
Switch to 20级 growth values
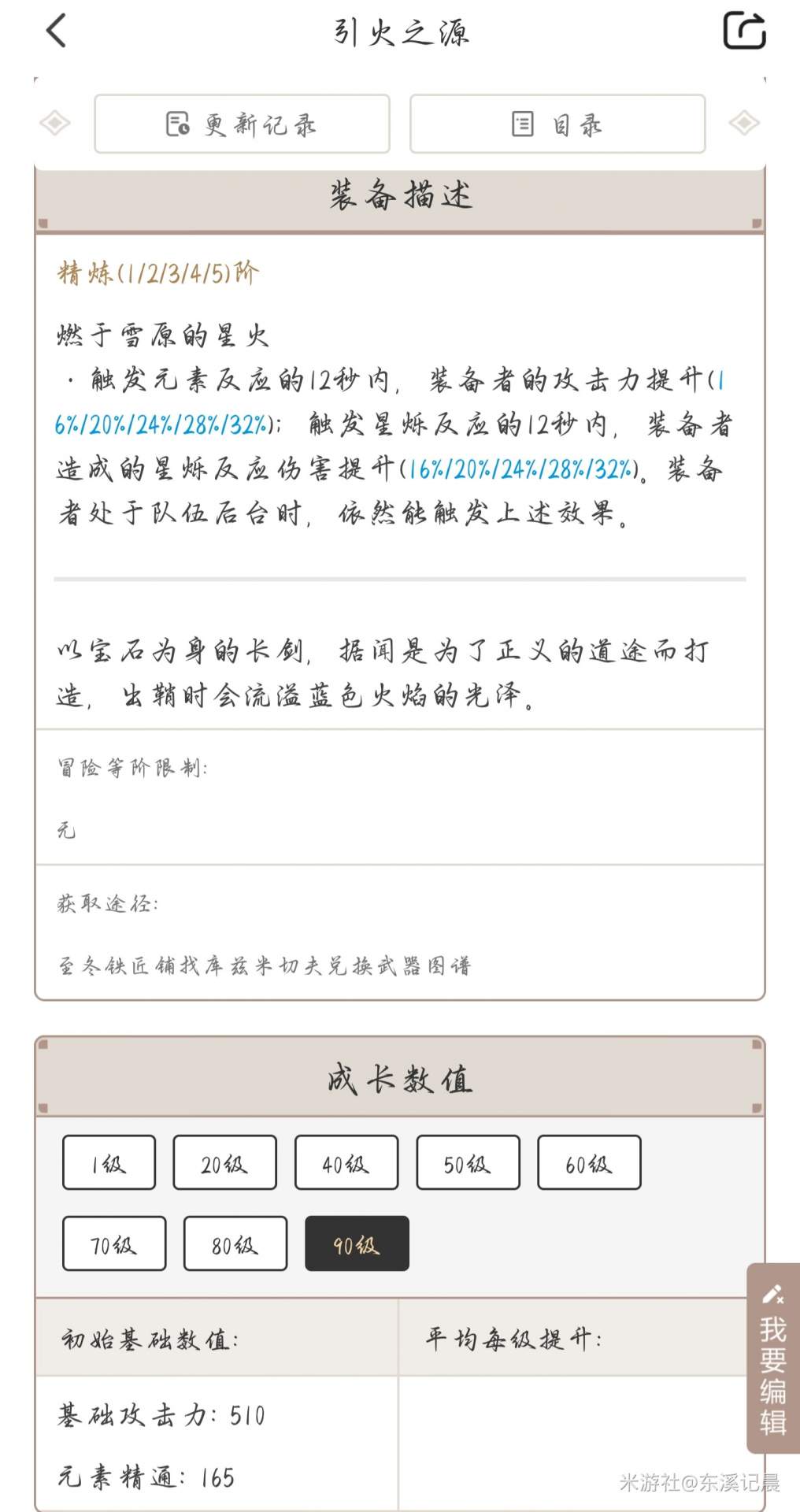[x=225, y=1162]
